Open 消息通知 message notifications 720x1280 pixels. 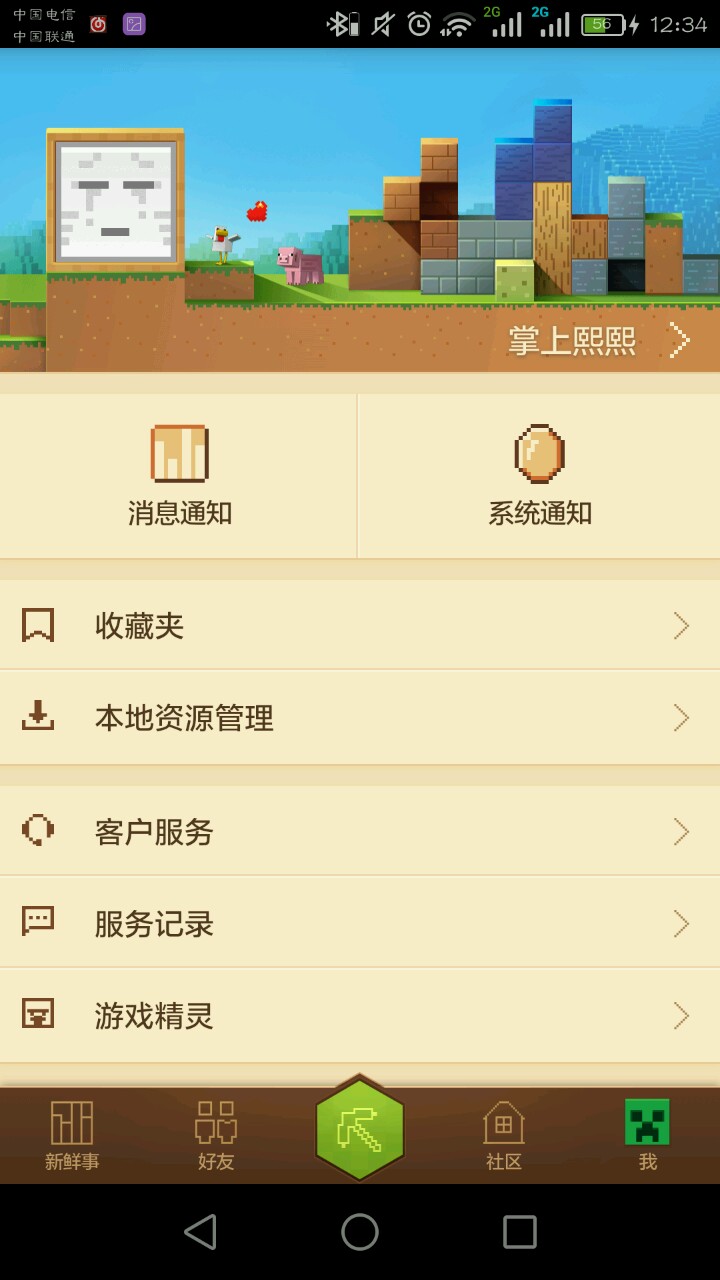(x=179, y=476)
